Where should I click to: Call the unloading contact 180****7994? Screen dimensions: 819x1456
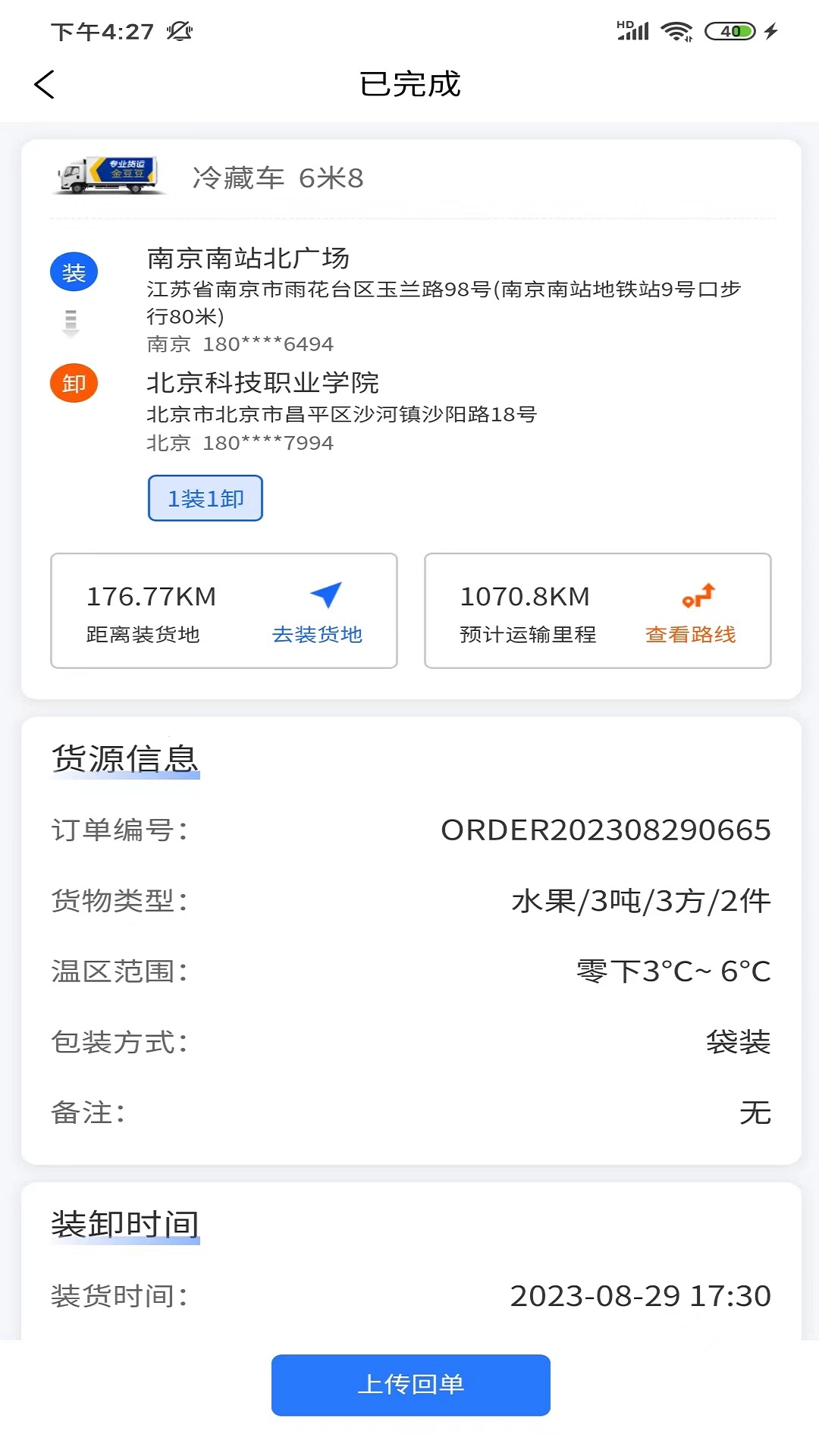(267, 444)
